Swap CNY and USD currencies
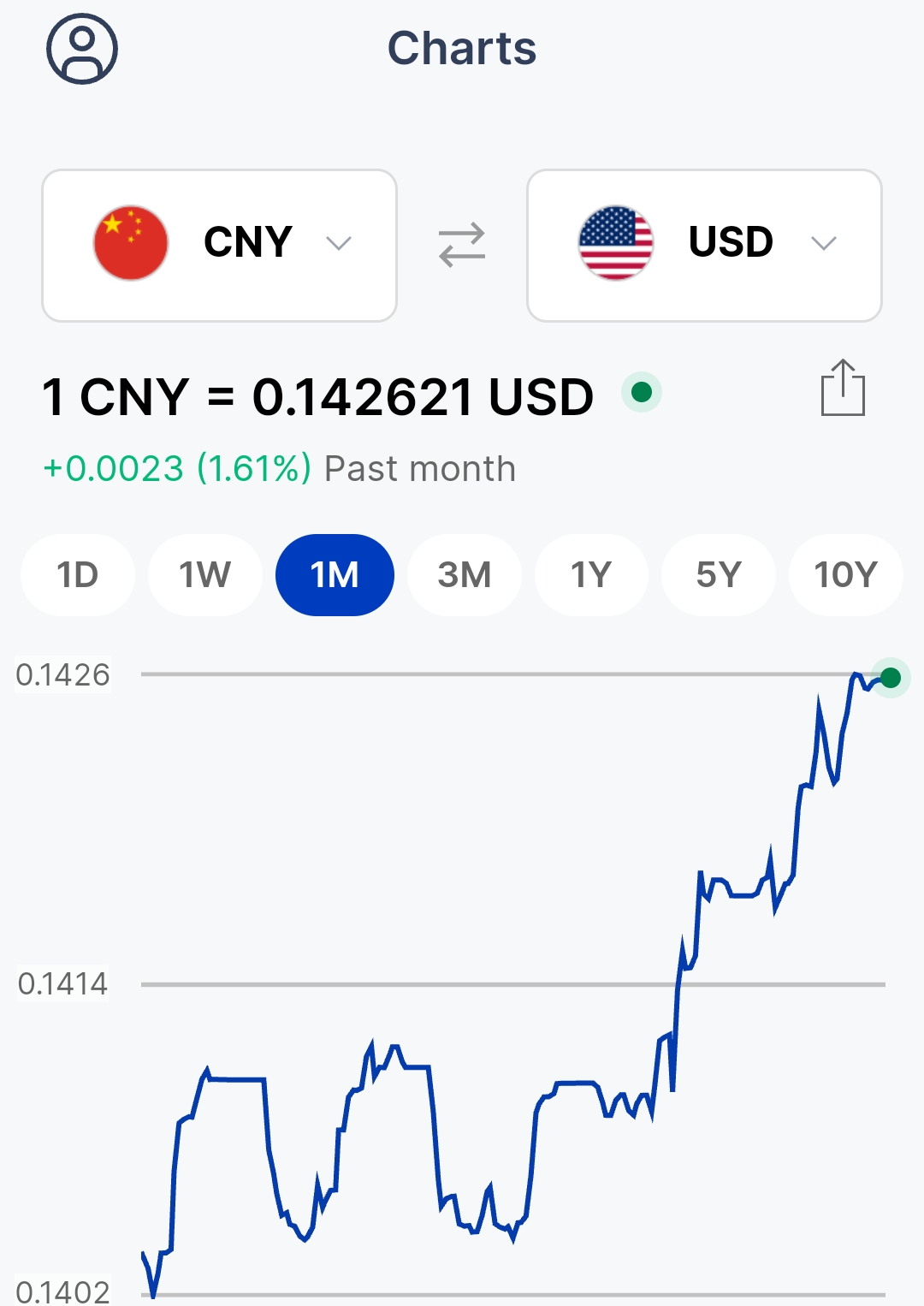The width and height of the screenshot is (924, 1306). [x=461, y=245]
